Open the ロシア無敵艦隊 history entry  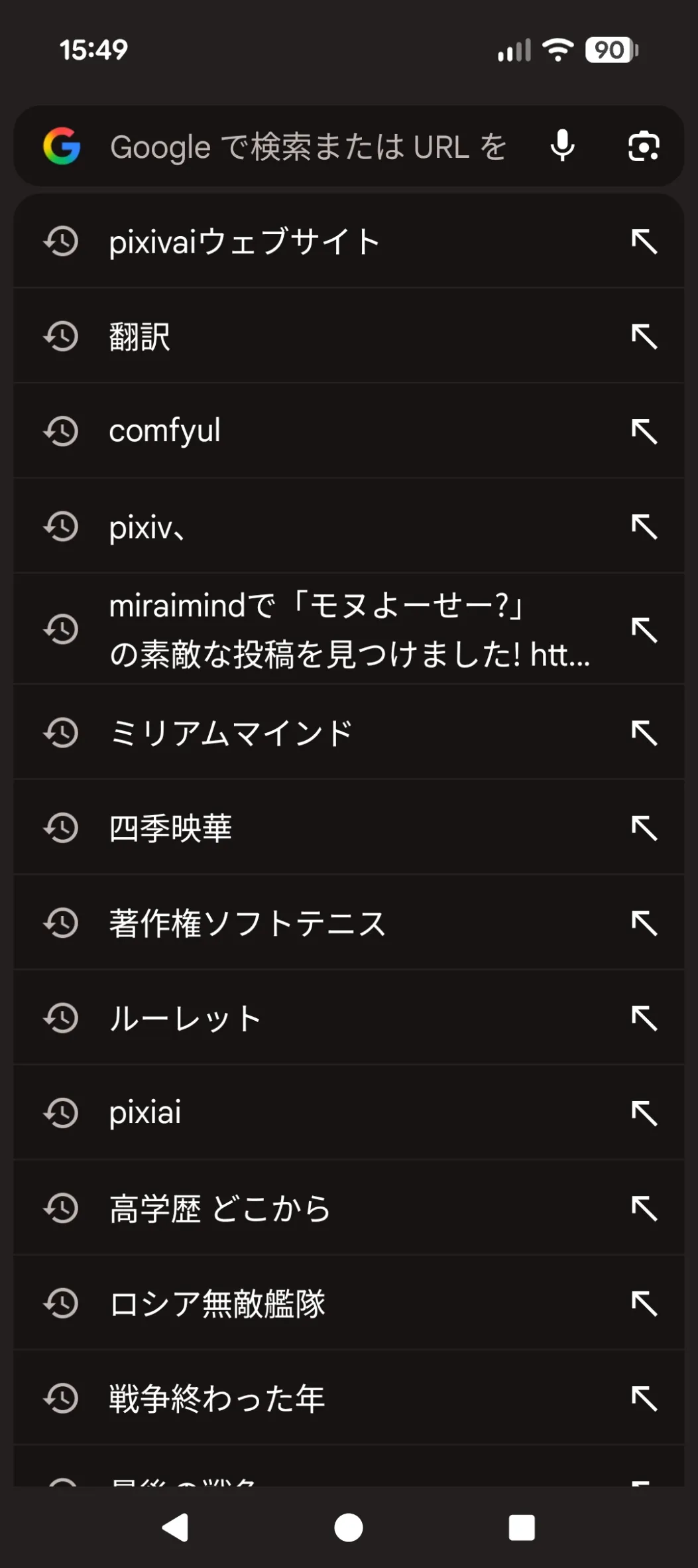click(x=217, y=1303)
